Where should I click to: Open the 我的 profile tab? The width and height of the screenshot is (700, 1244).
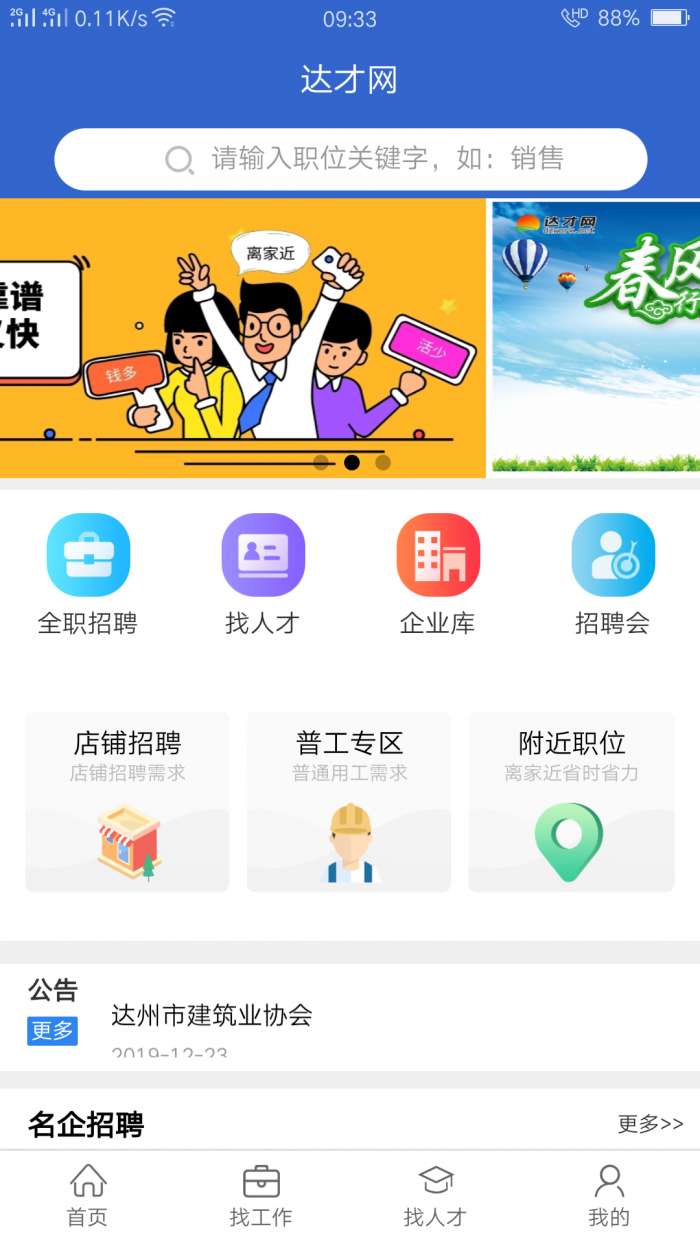click(x=609, y=1196)
